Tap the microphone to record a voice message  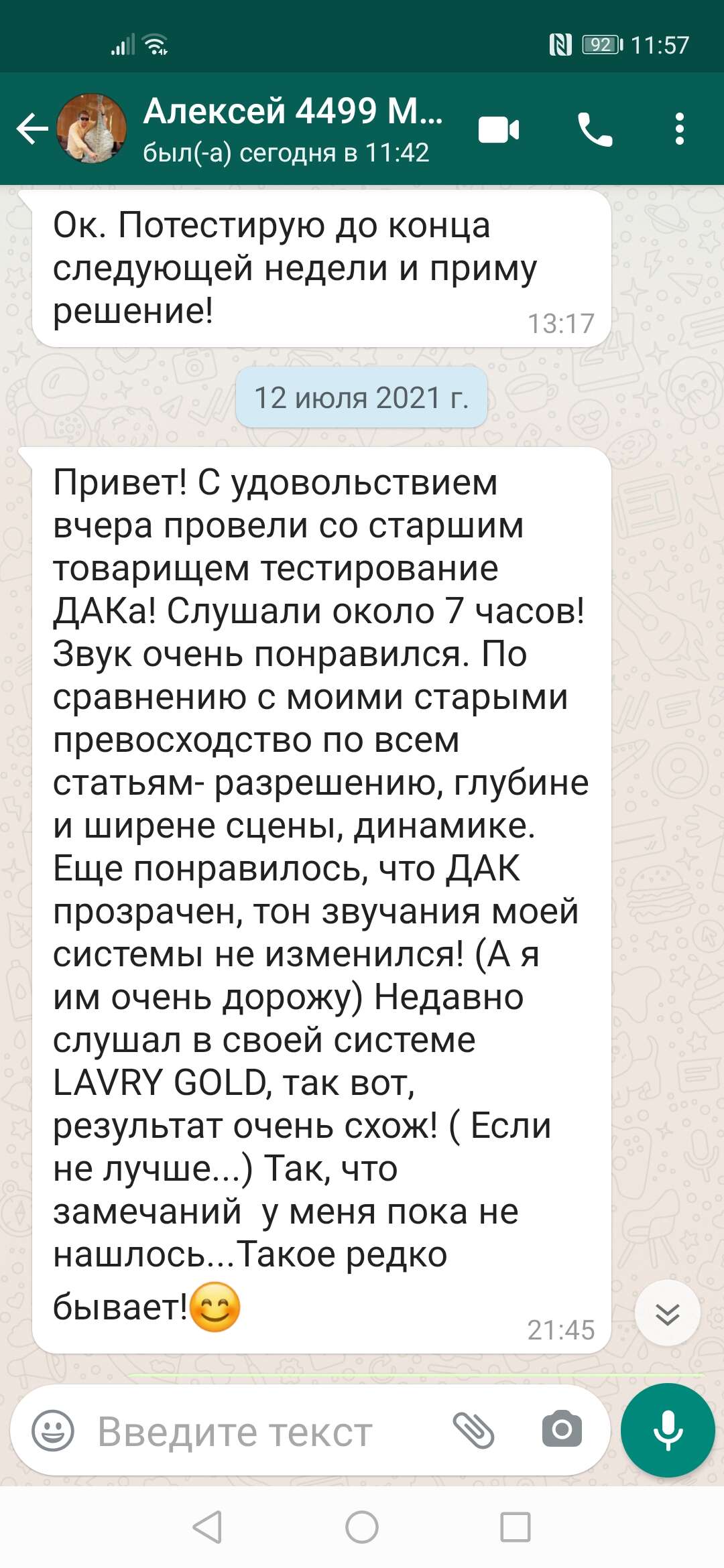[x=668, y=1431]
